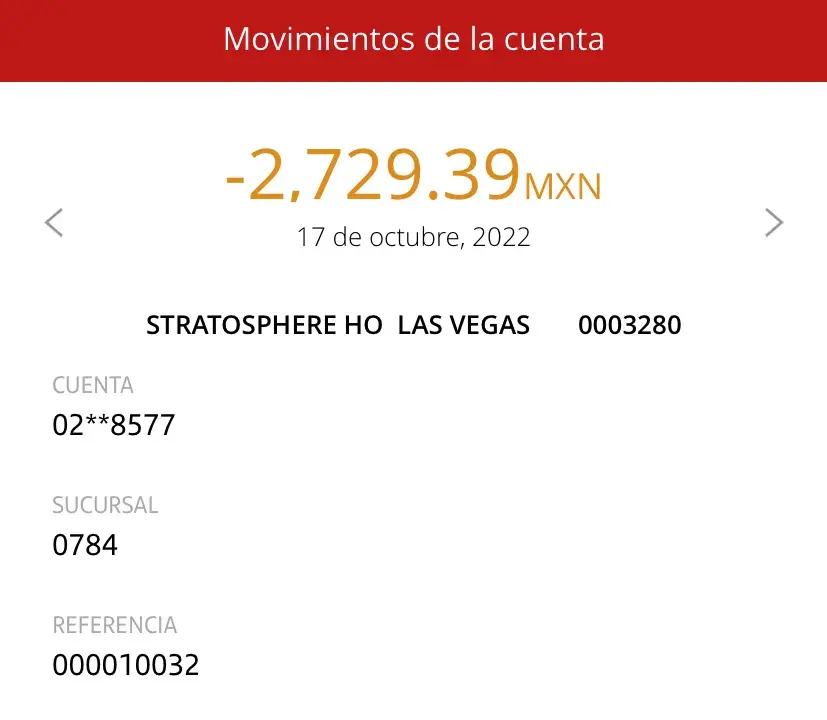Go to the previous account movement
Image resolution: width=827 pixels, height=720 pixels.
click(x=54, y=222)
